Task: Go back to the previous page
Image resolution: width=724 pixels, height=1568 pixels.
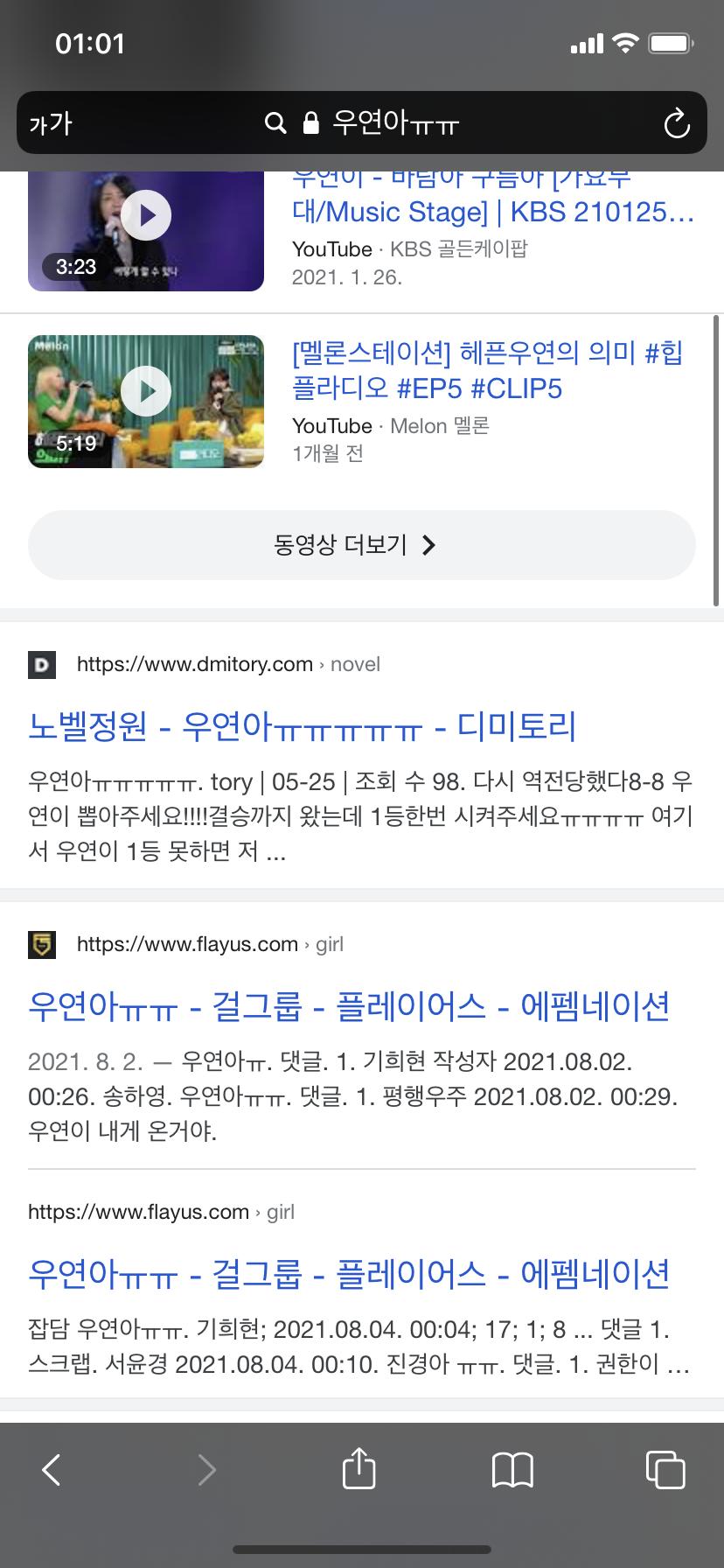Action: pos(52,1469)
